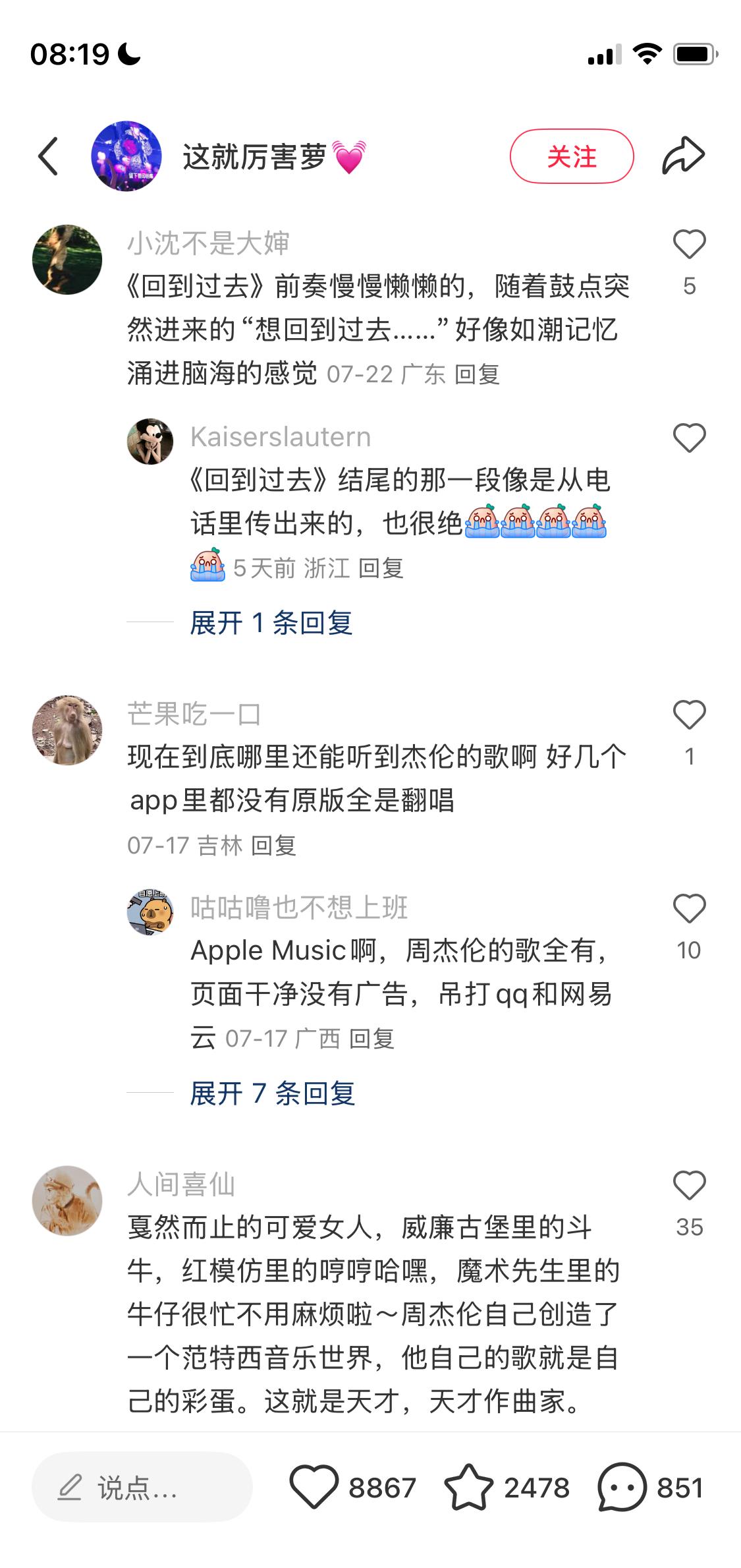The width and height of the screenshot is (741, 1568).
Task: Like the comment by 小沈不是大婶
Action: point(689,245)
